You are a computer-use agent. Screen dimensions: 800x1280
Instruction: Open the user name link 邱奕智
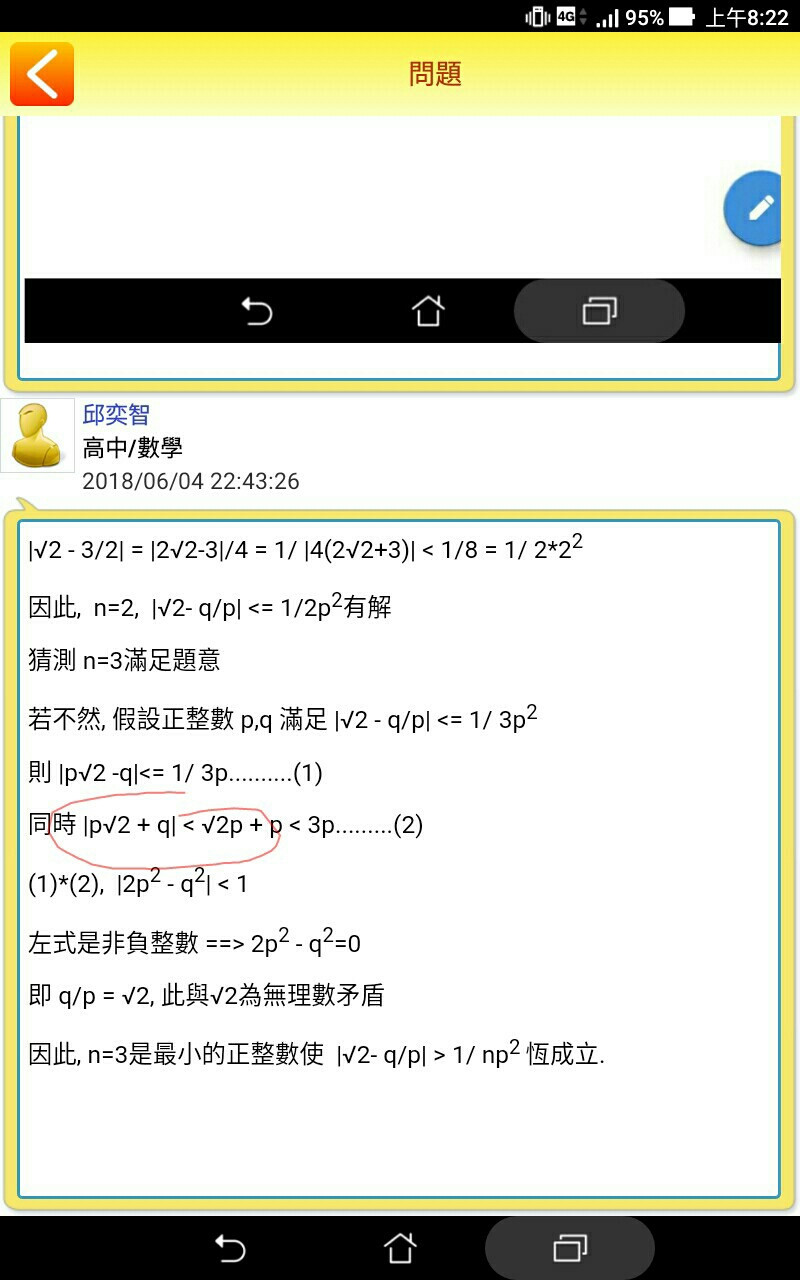tap(116, 415)
